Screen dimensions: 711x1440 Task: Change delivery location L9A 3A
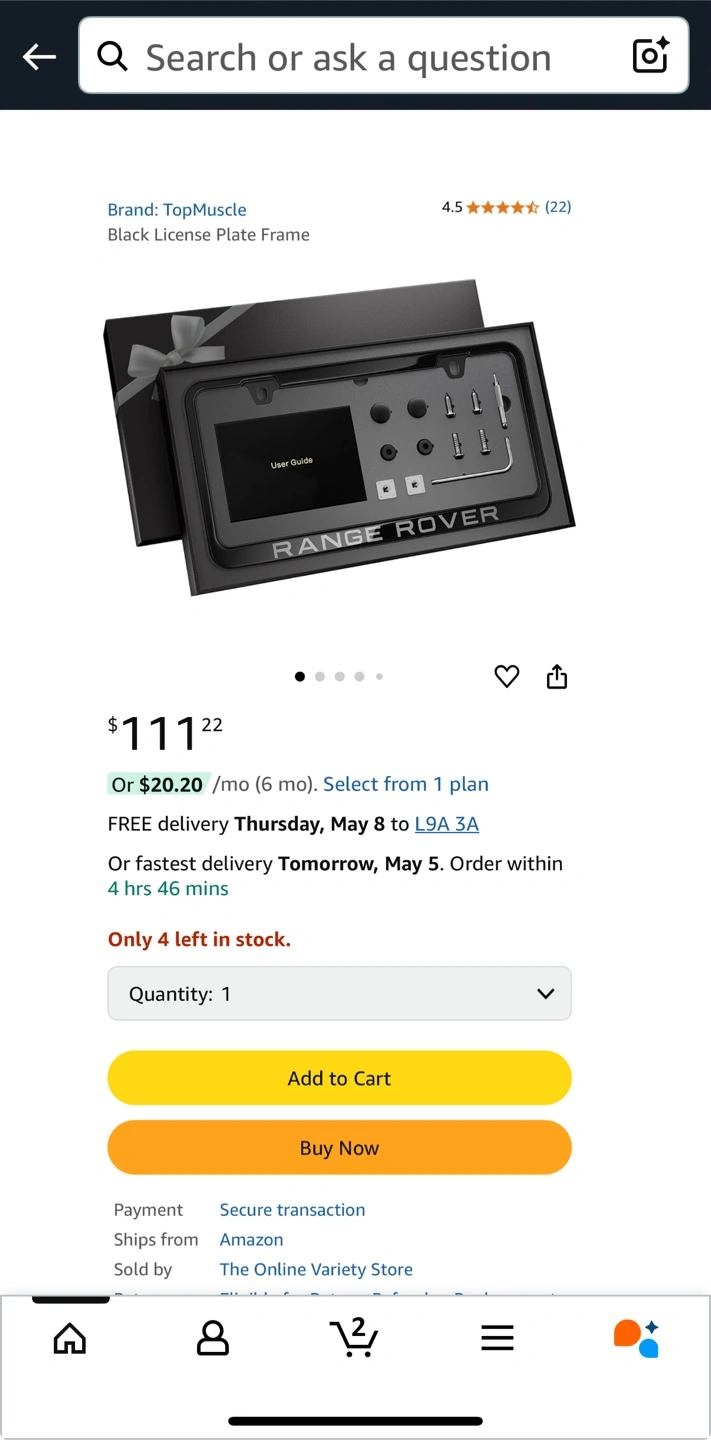tap(446, 824)
